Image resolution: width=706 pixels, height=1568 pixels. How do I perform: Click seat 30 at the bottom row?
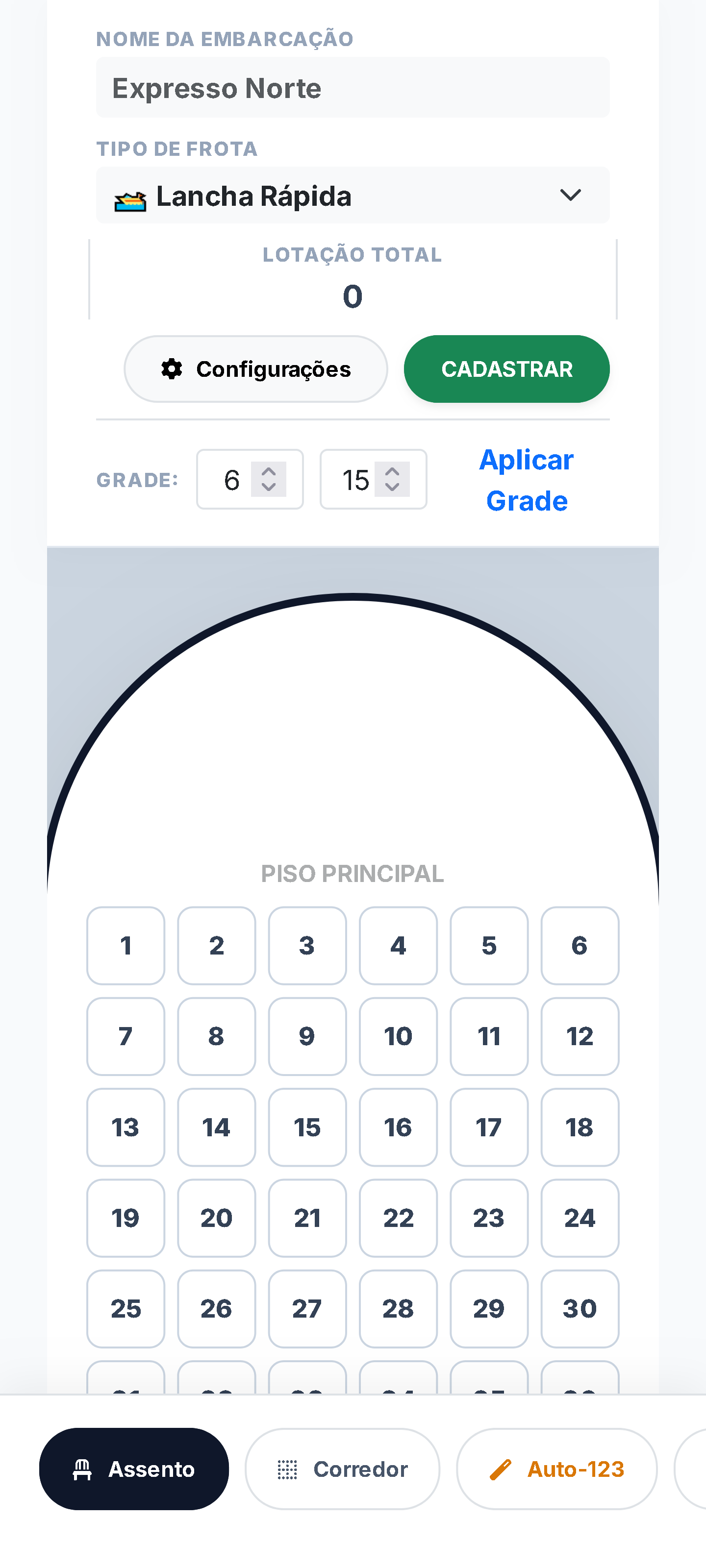(580, 1309)
